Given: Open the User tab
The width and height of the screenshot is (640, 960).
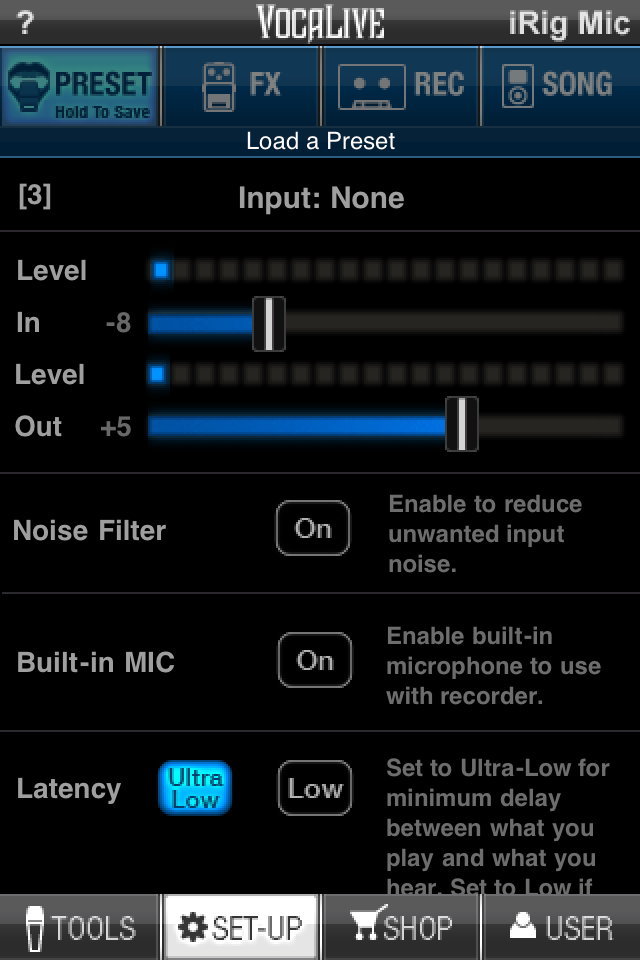Looking at the screenshot, I should pos(560,927).
